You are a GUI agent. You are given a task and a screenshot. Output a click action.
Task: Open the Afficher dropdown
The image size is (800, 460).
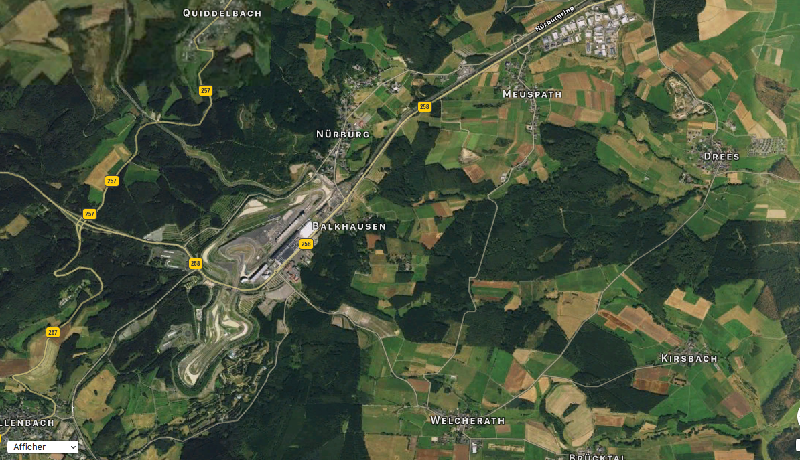pyautogui.click(x=42, y=447)
